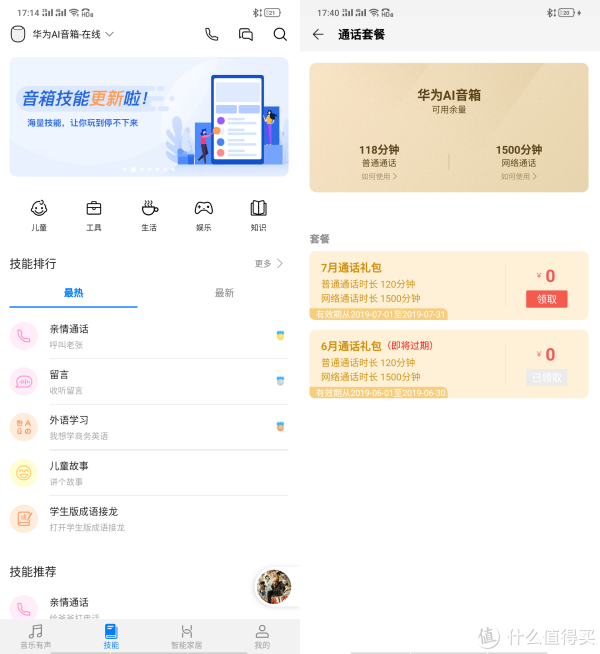Switch to the 最新 tab
This screenshot has height=654, width=600.
click(224, 293)
